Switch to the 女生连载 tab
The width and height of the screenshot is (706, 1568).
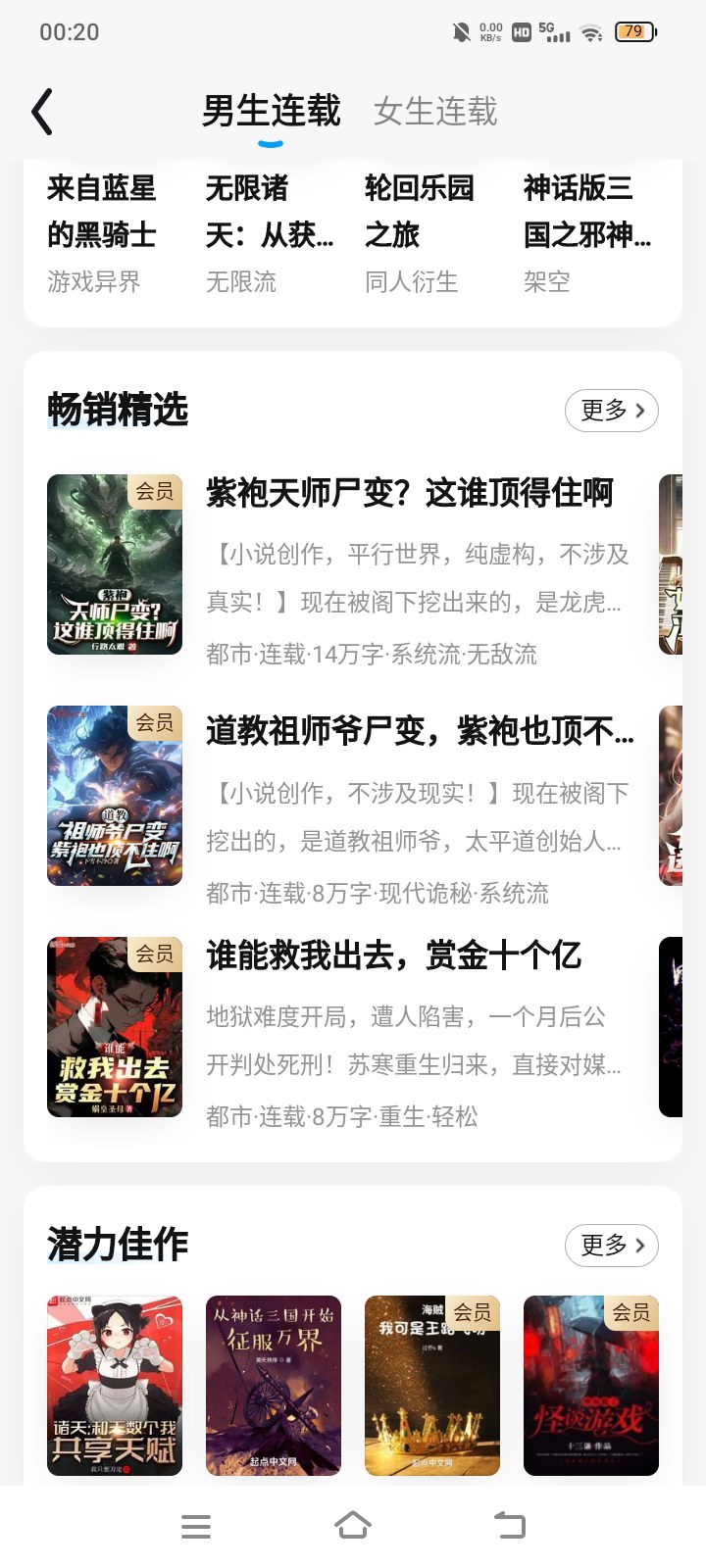435,112
